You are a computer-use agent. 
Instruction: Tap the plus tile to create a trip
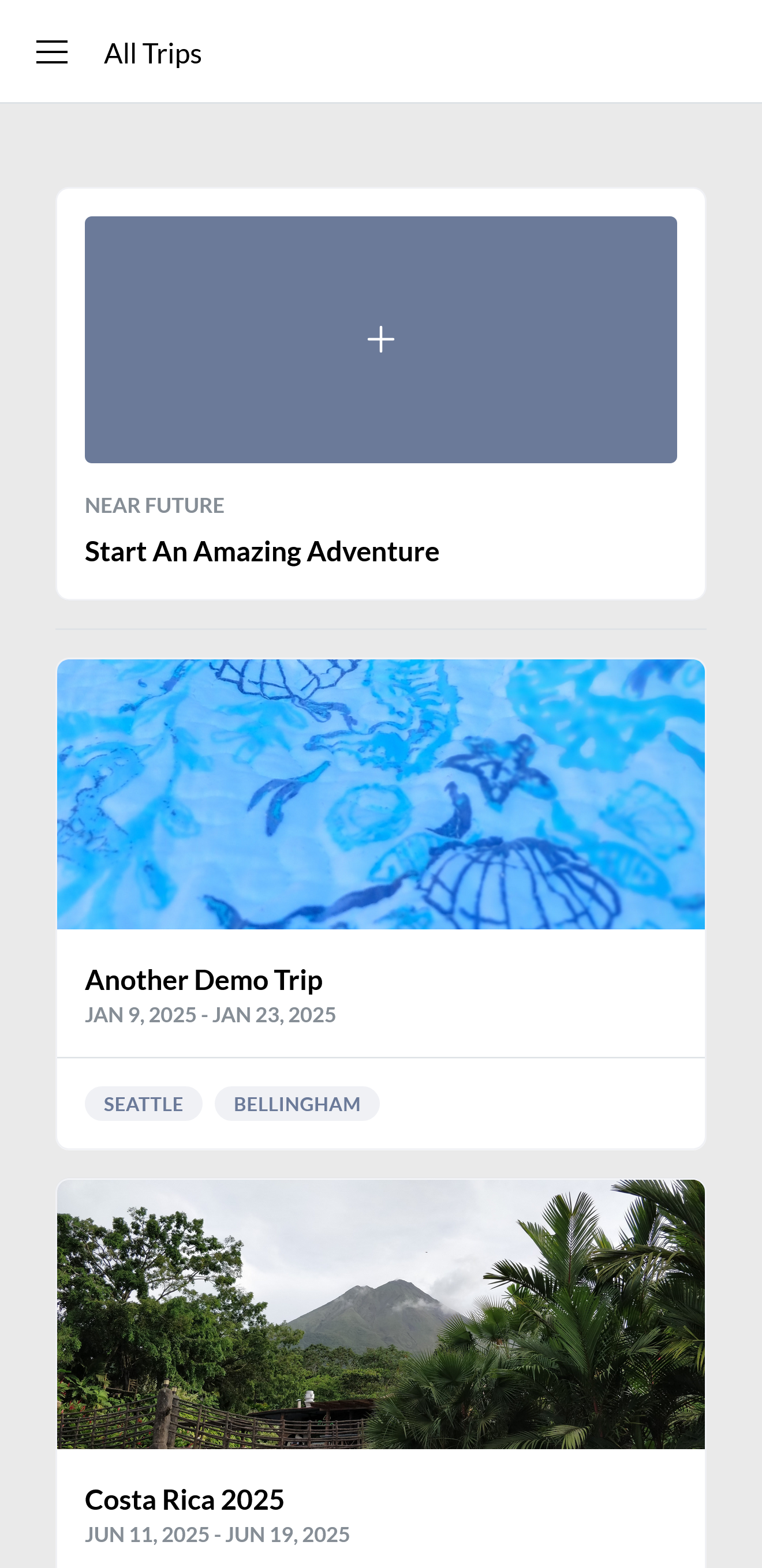(380, 340)
